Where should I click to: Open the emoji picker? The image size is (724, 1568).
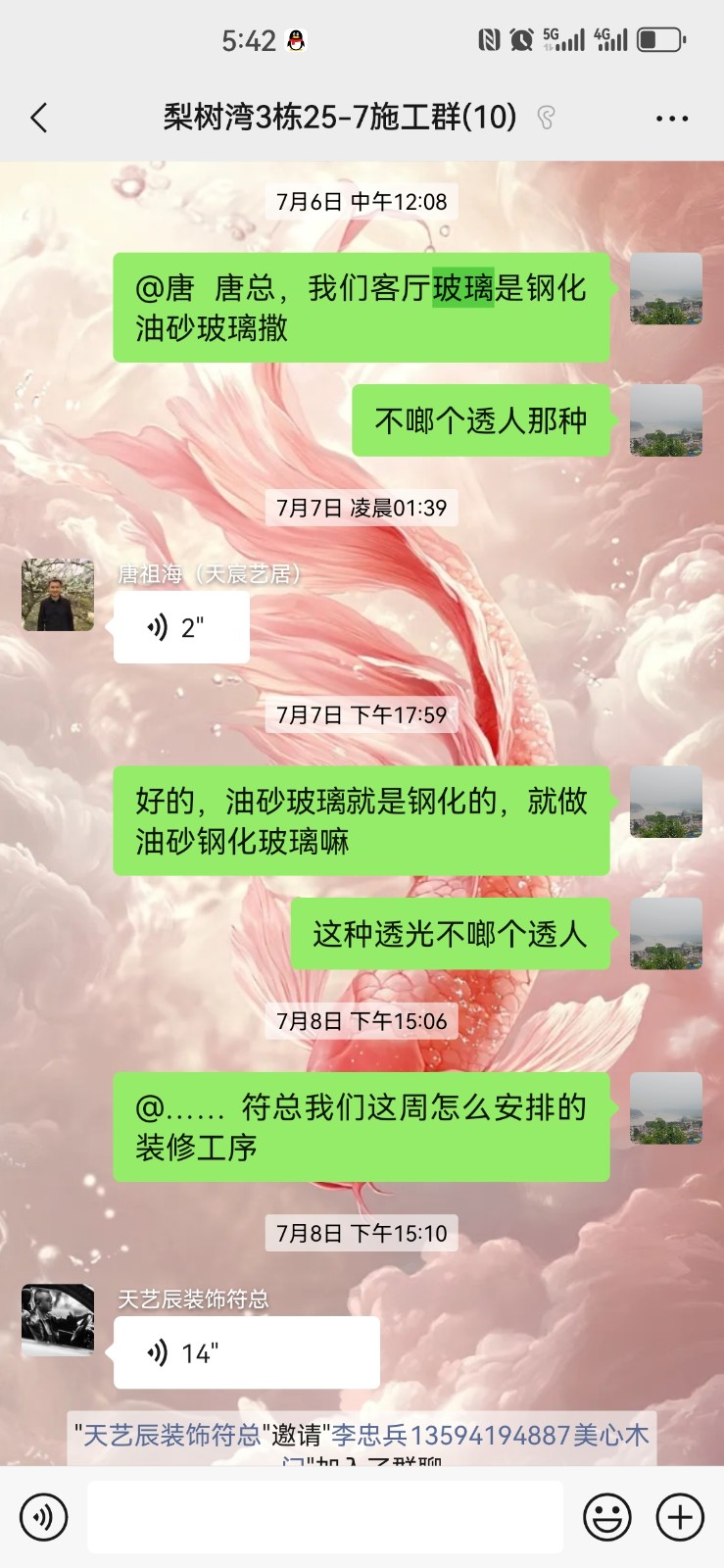pos(607,1517)
